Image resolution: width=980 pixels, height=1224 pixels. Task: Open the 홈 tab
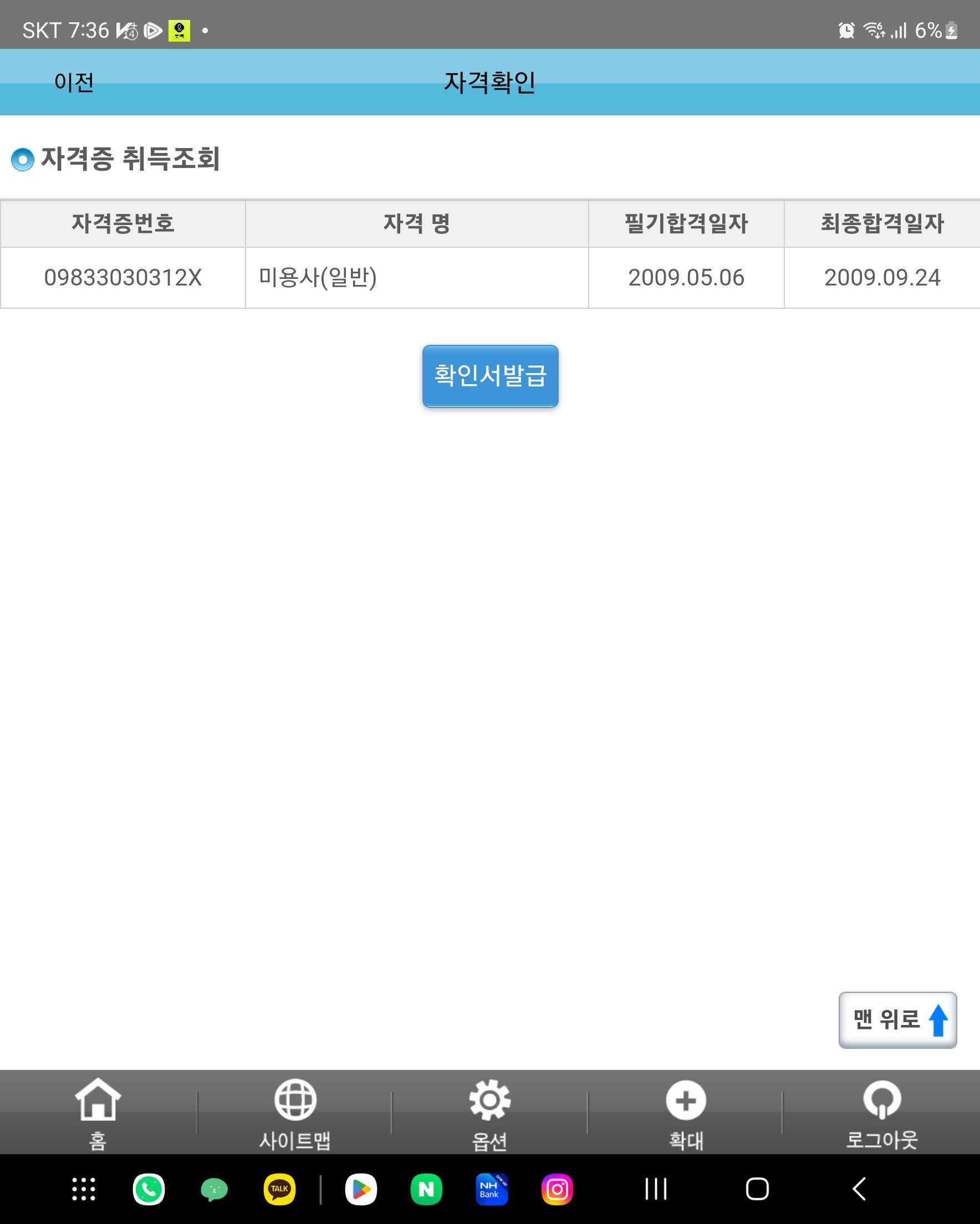pyautogui.click(x=98, y=1114)
